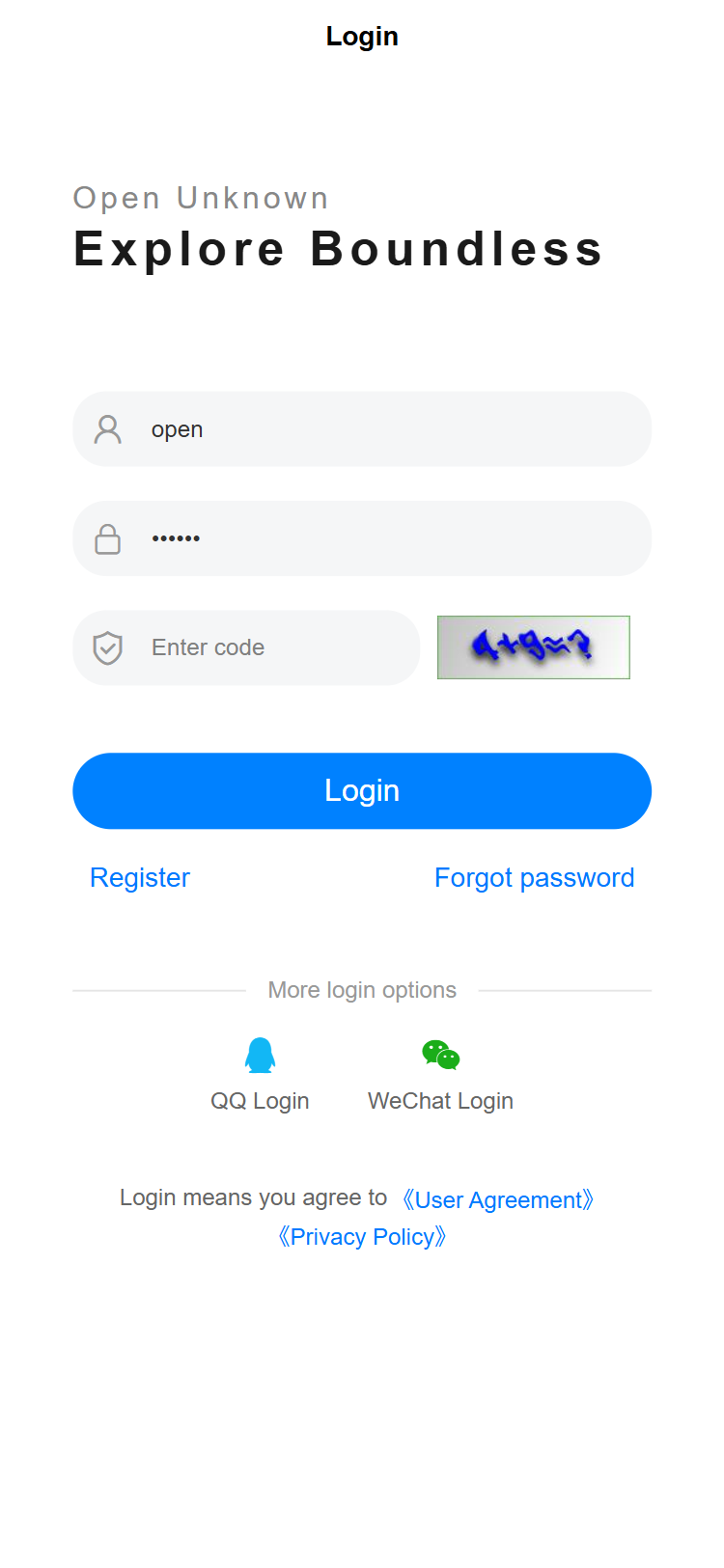Screen dimensions: 724x1568
Task: Tap the Enter code field
Action: (x=246, y=647)
